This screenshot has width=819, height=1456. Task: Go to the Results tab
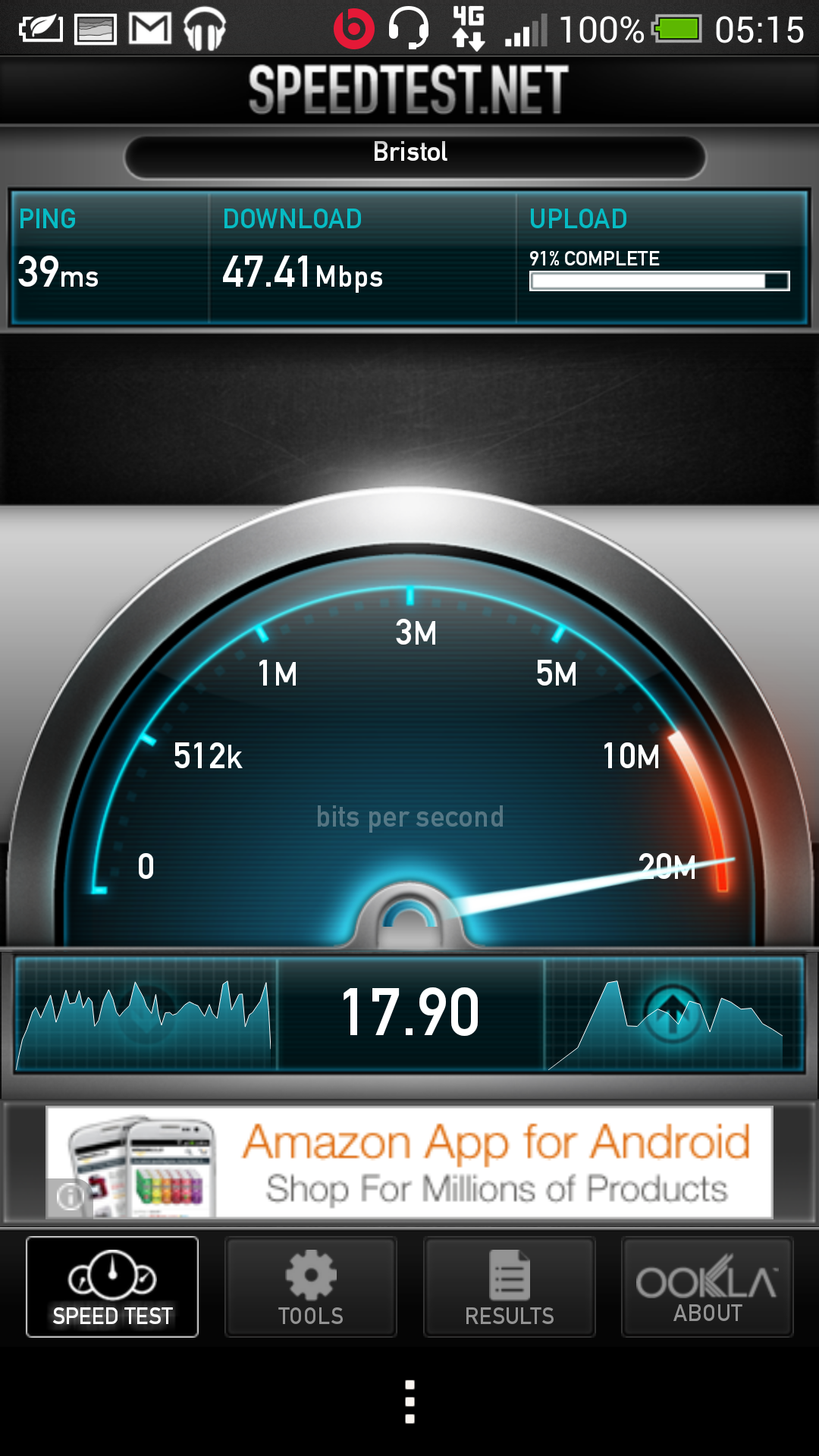pos(510,1286)
